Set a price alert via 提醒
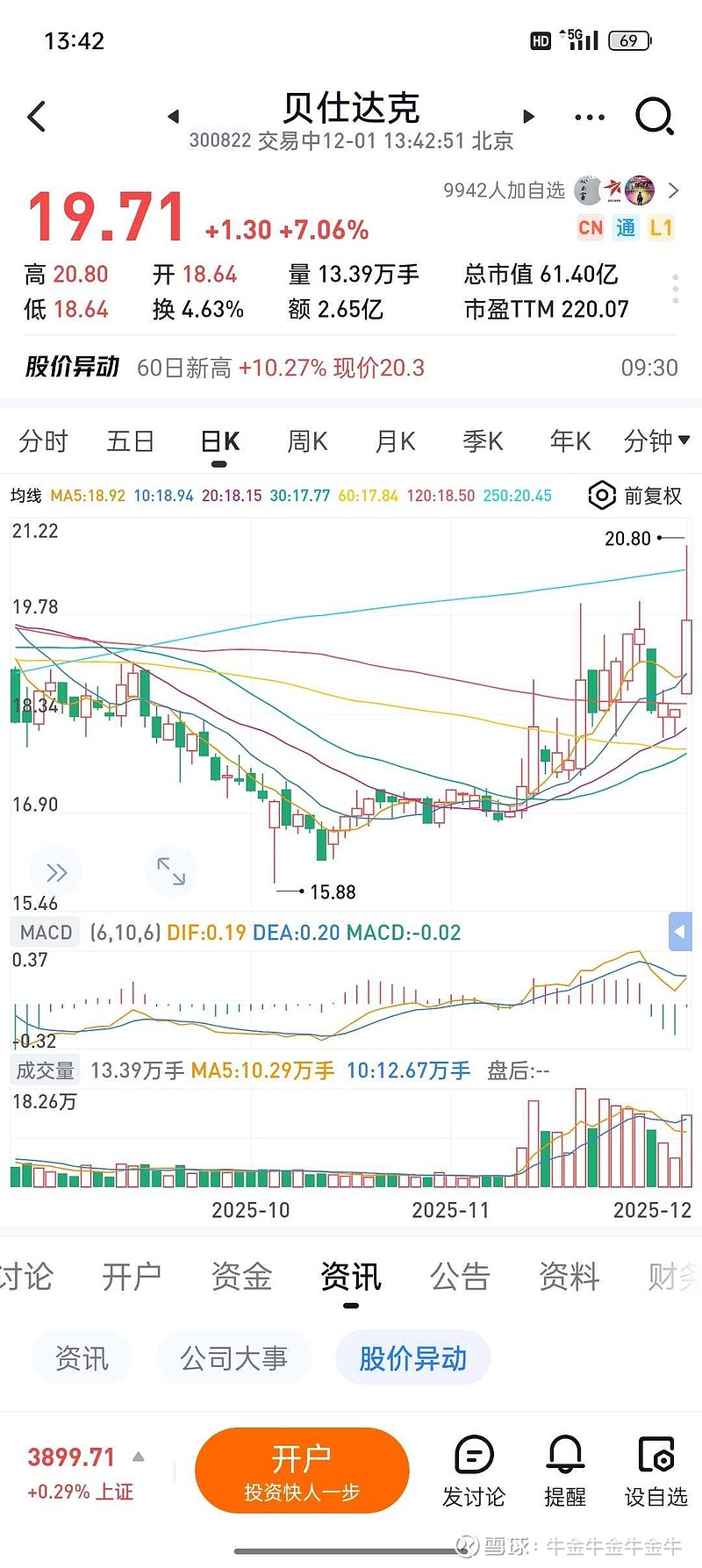 [565, 1471]
